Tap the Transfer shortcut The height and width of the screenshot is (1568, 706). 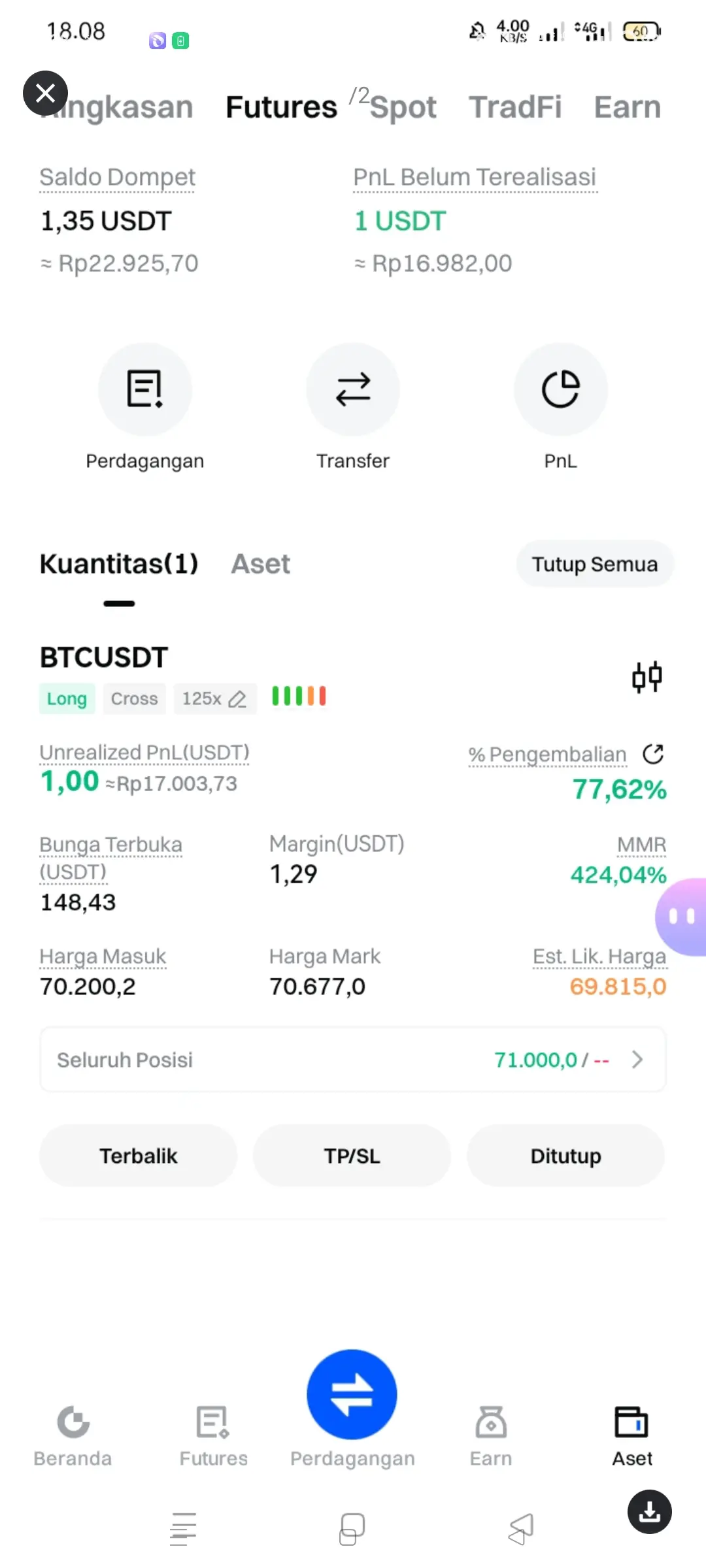(353, 389)
